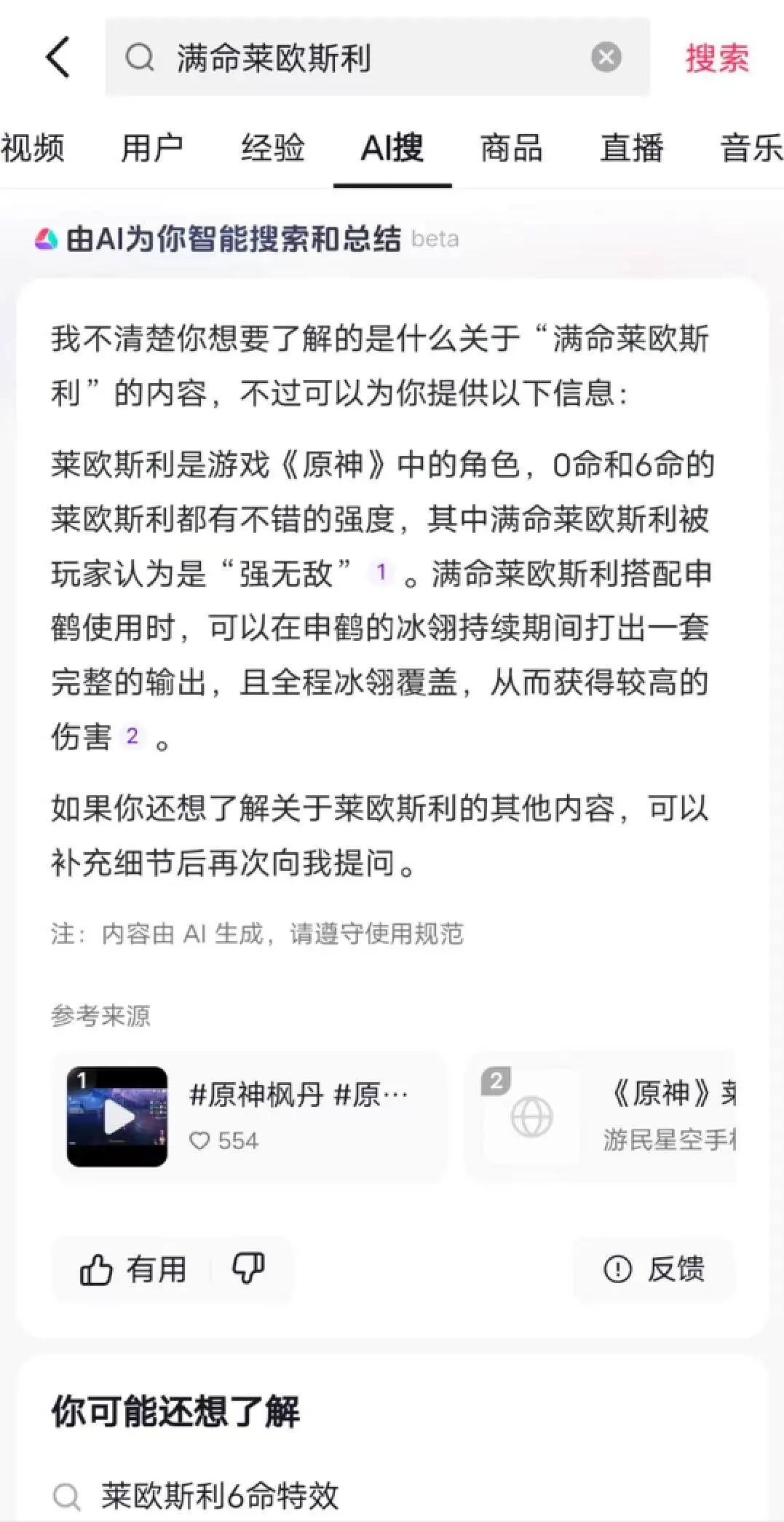Open the 反馈 feedback button
Viewport: 784px width, 1522px height.
[x=654, y=1269]
